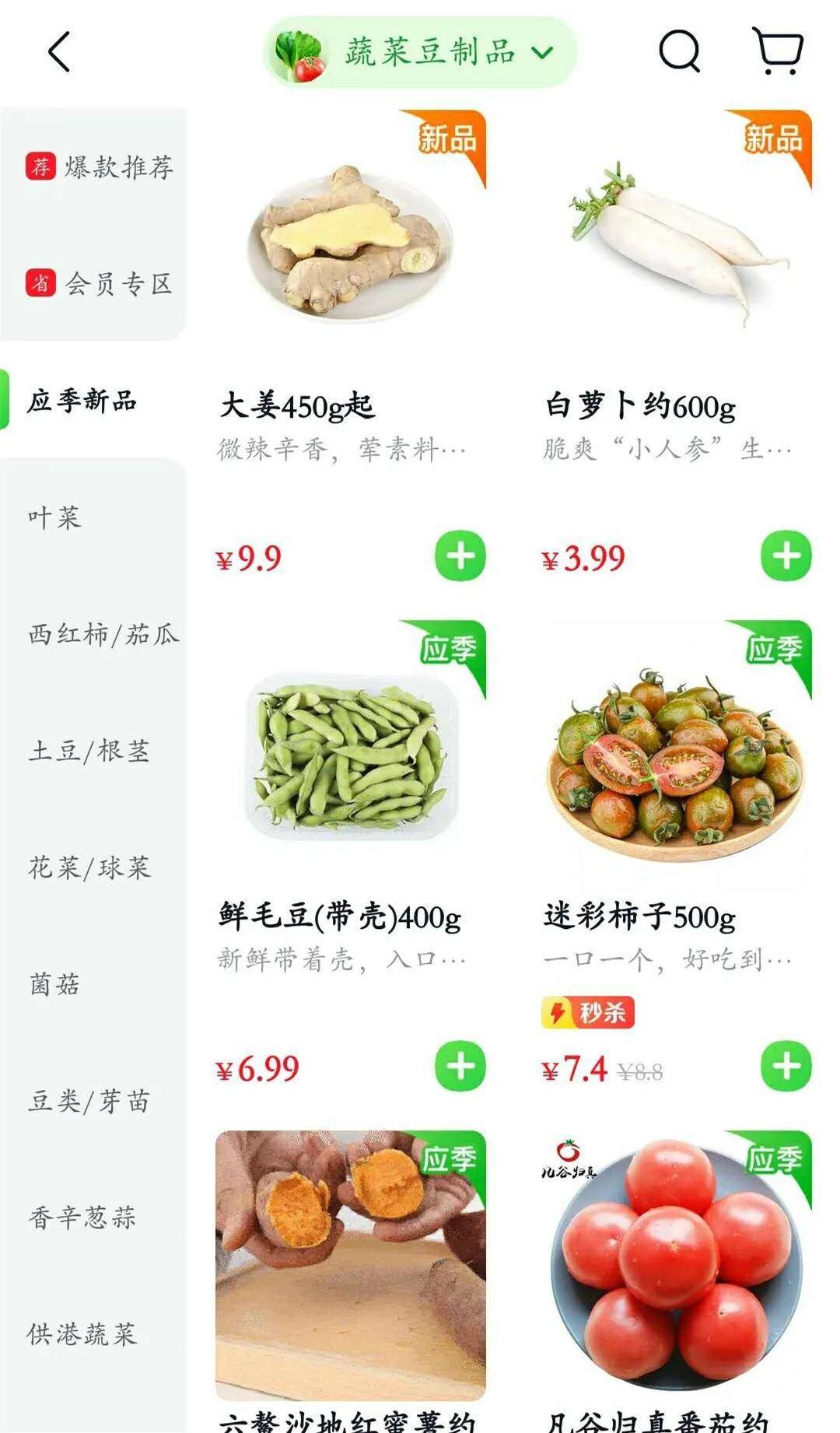Add 鲜毛豆(带壳)400g to cart
Image resolution: width=840 pixels, height=1433 pixels.
pyautogui.click(x=460, y=1066)
